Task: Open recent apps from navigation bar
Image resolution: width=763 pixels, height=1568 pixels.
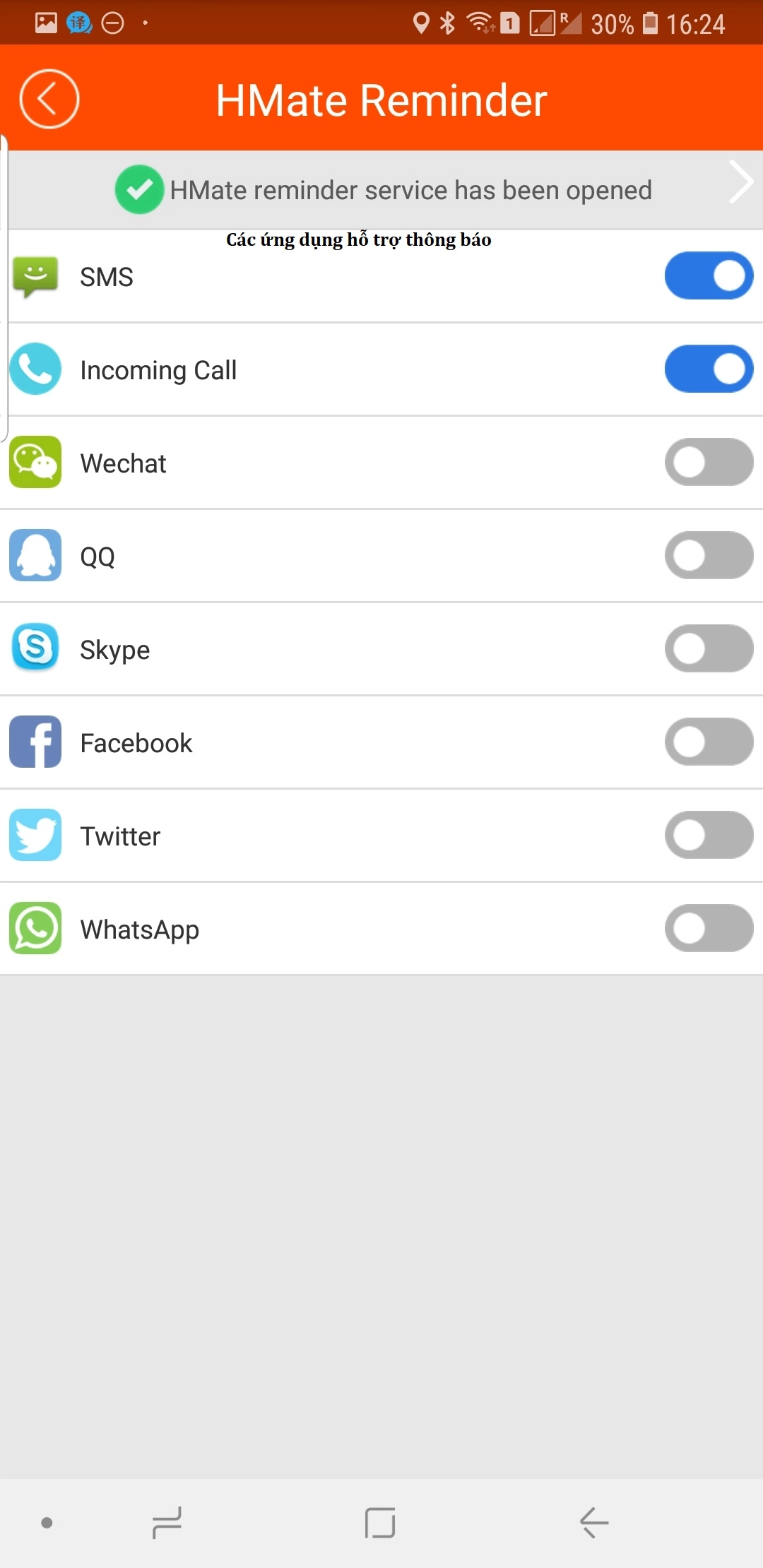Action: [167, 1522]
